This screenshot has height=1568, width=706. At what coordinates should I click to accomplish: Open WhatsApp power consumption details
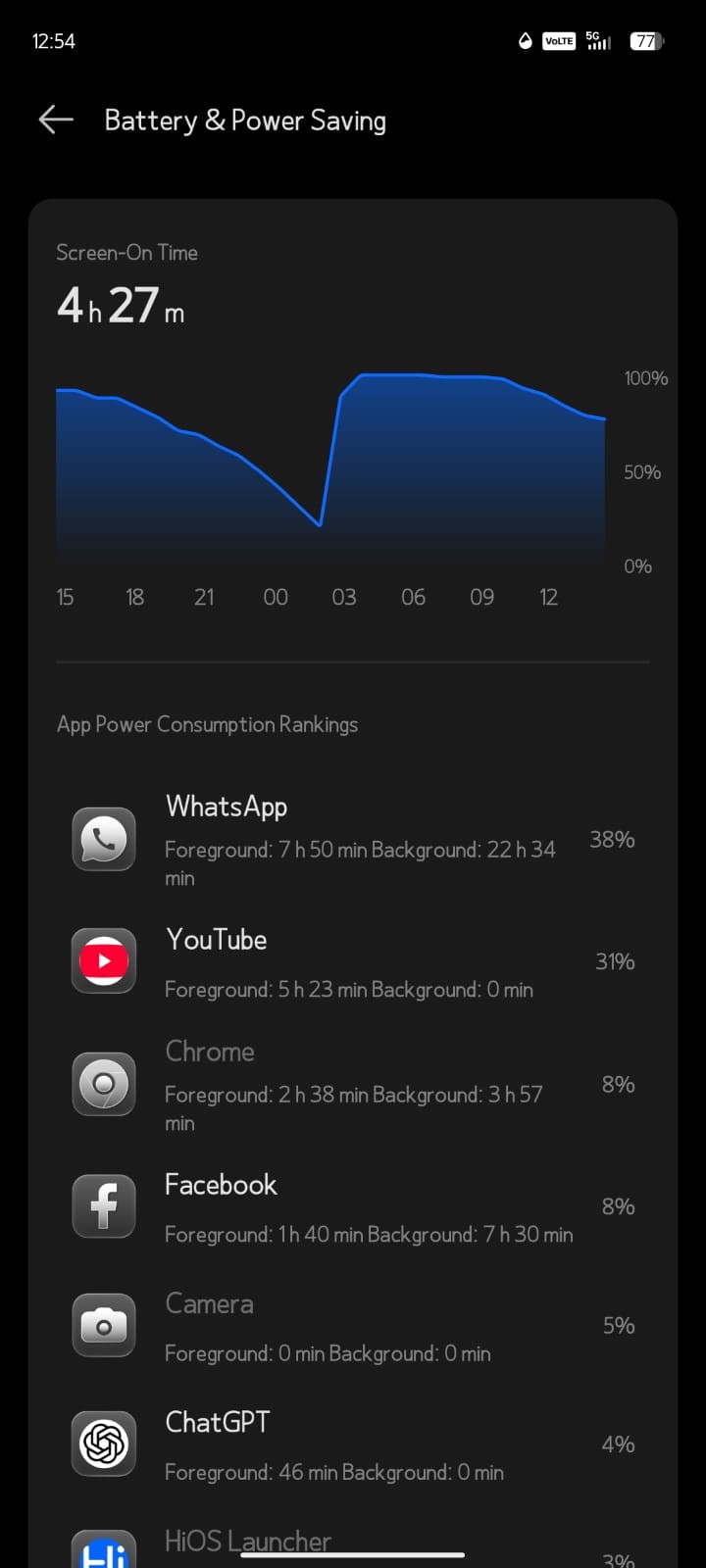click(x=353, y=839)
